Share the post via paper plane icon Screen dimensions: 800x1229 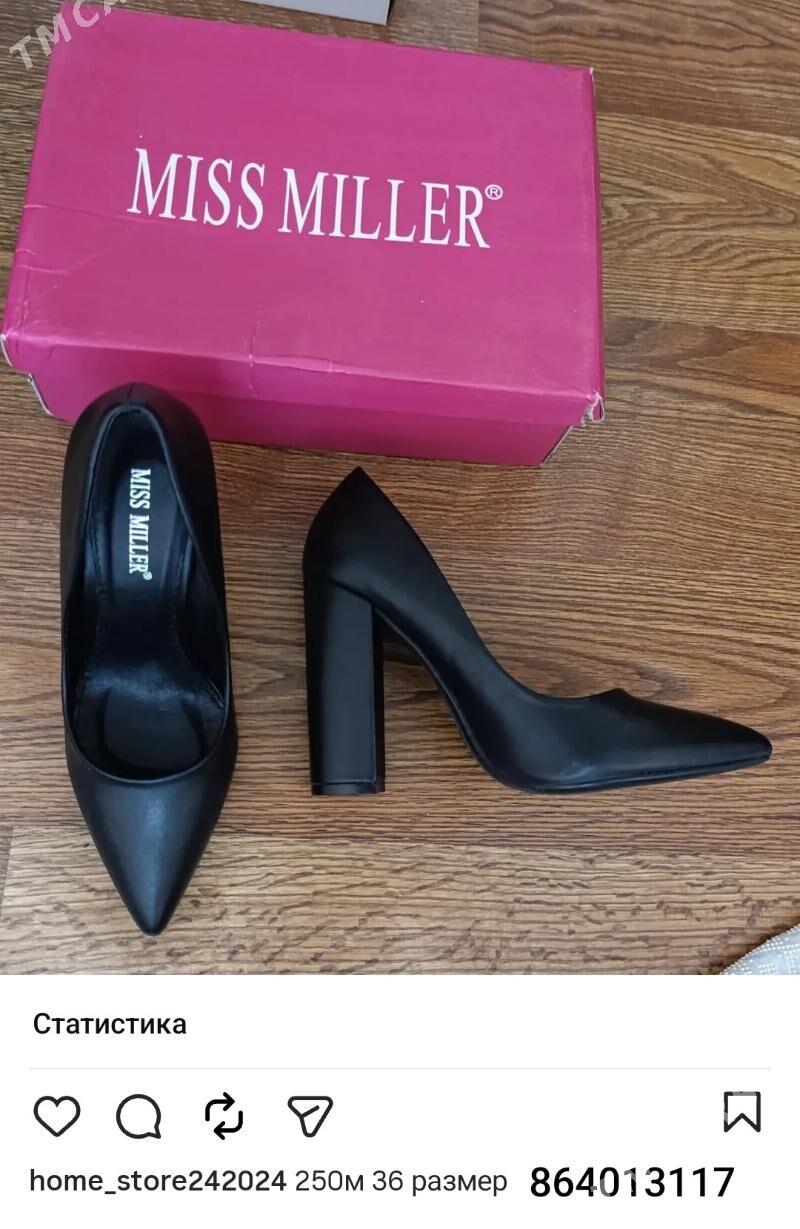point(309,1115)
